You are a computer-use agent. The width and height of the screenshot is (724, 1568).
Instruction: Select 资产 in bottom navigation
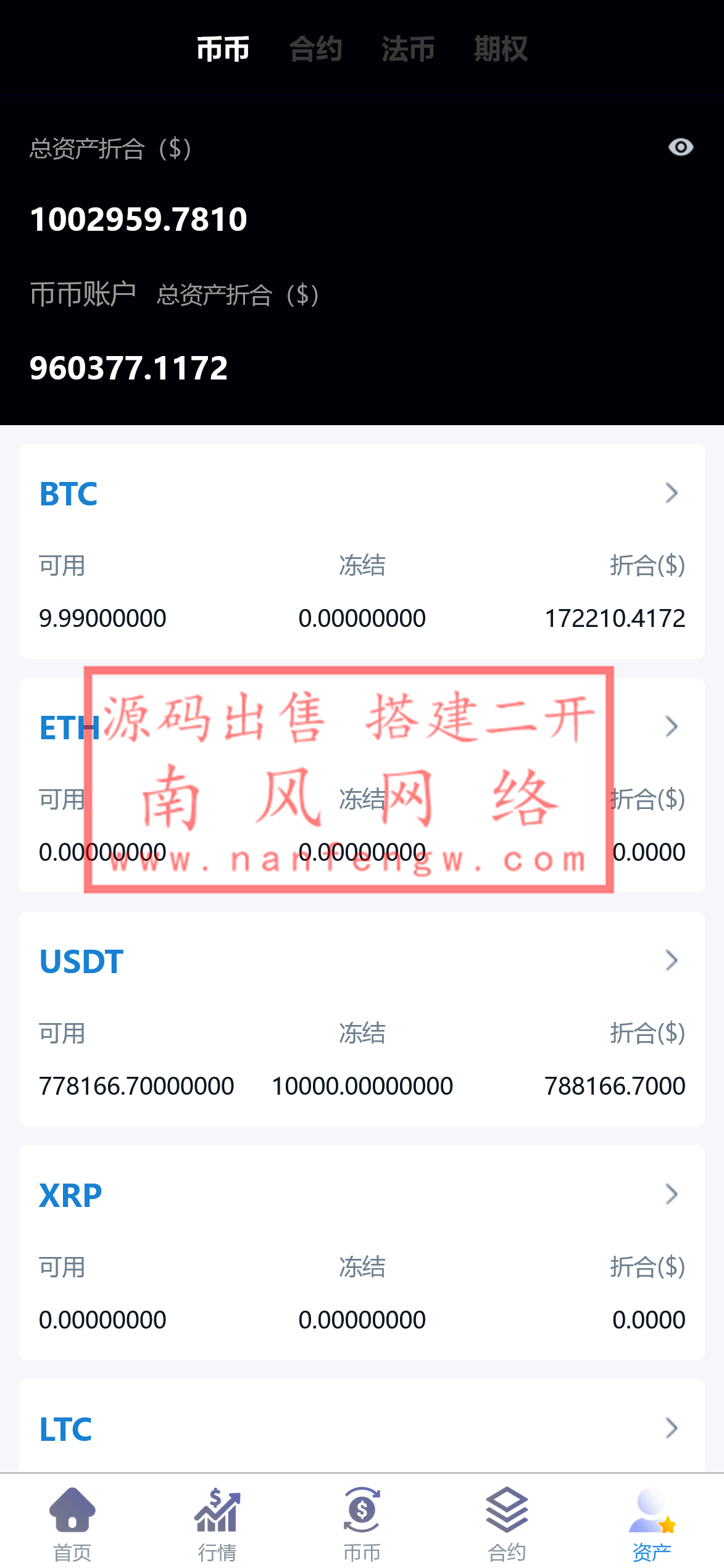[652, 1524]
